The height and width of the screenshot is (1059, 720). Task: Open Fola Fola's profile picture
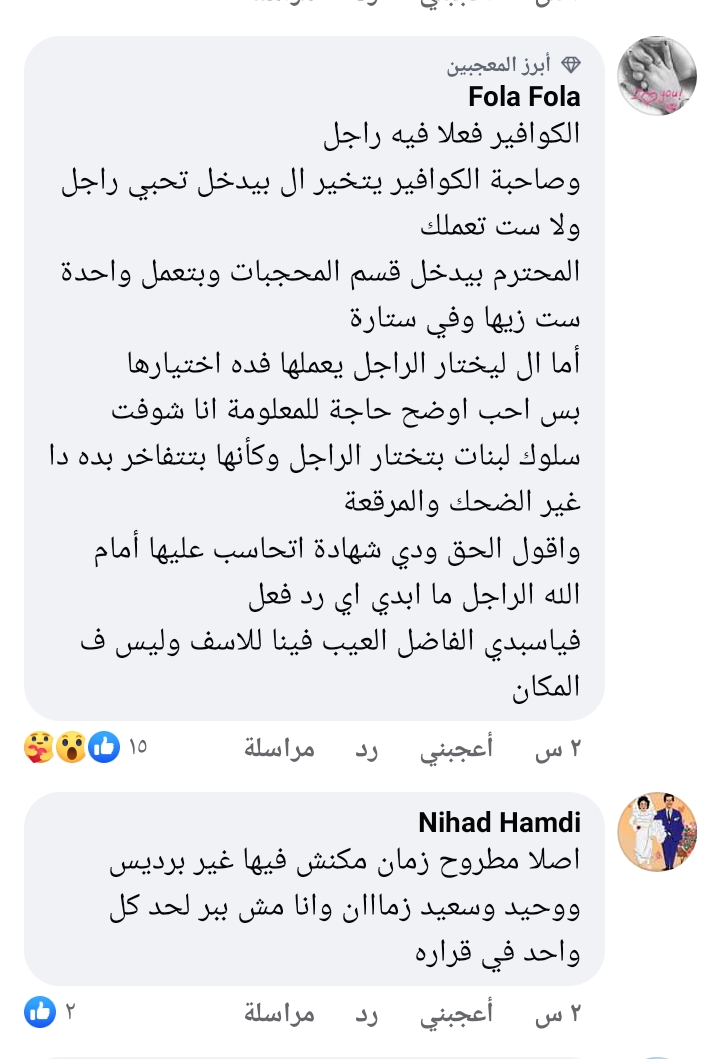(657, 76)
